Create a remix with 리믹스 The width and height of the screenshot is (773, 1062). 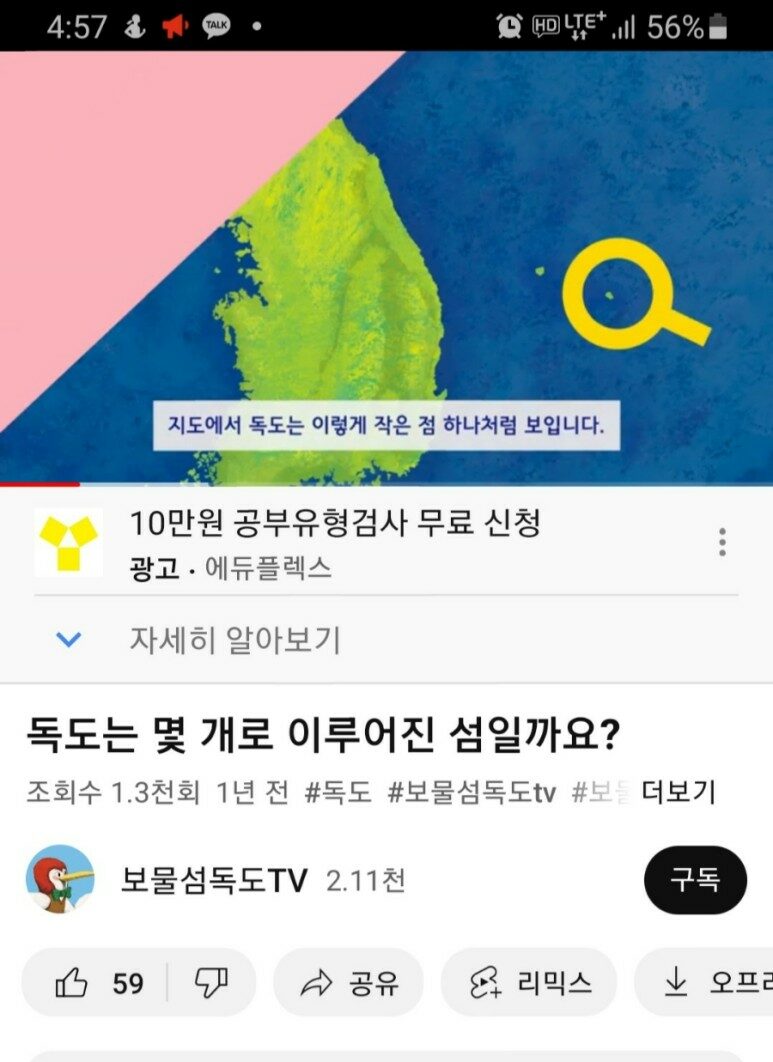click(x=530, y=983)
